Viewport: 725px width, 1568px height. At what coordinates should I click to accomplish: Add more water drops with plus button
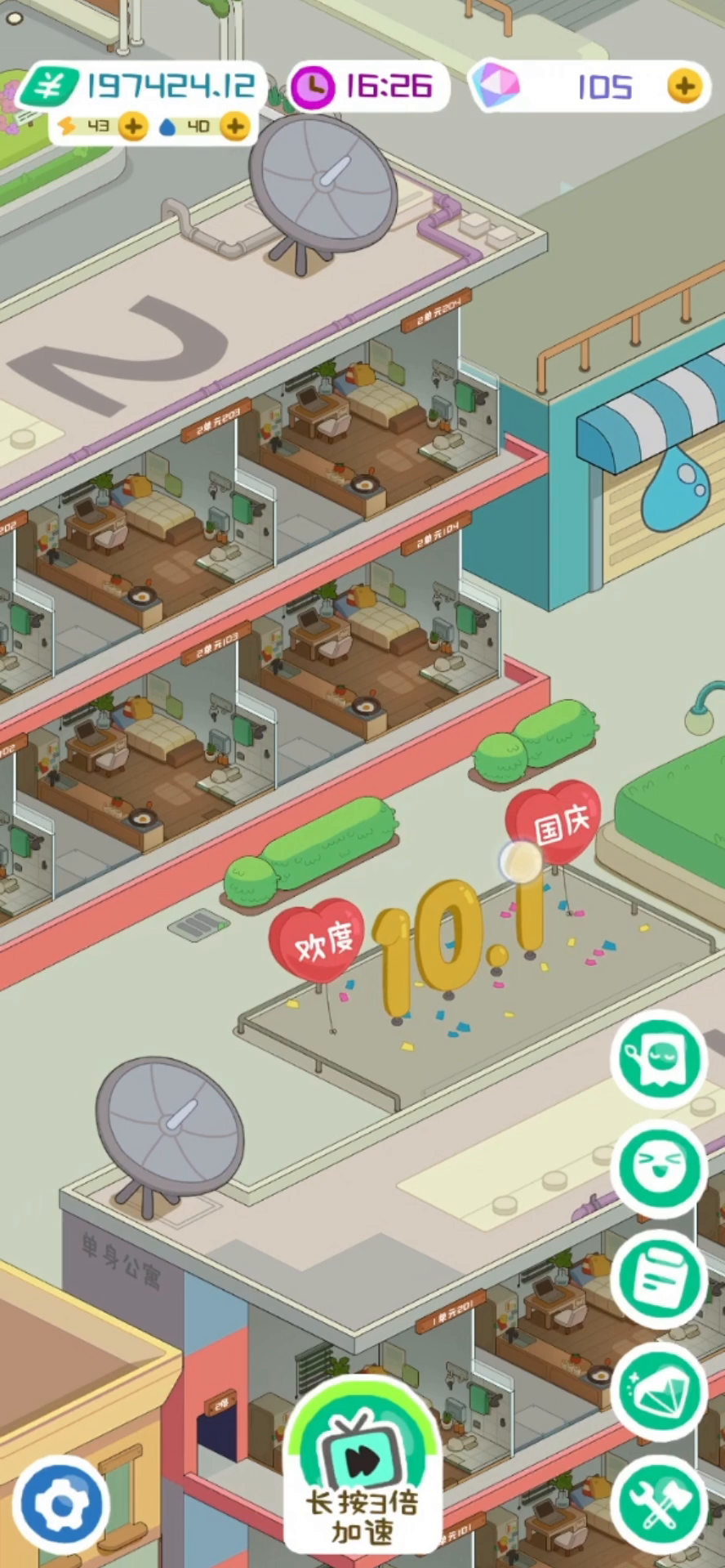[x=235, y=127]
